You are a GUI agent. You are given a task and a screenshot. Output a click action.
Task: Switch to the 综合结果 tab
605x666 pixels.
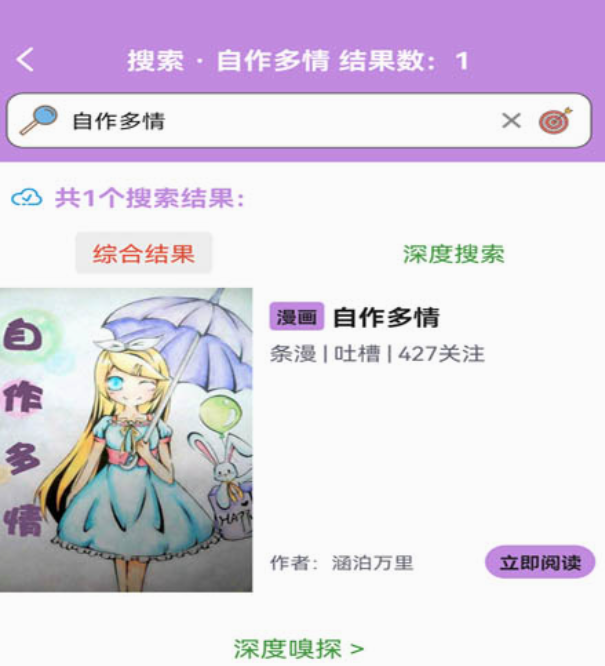tap(144, 253)
